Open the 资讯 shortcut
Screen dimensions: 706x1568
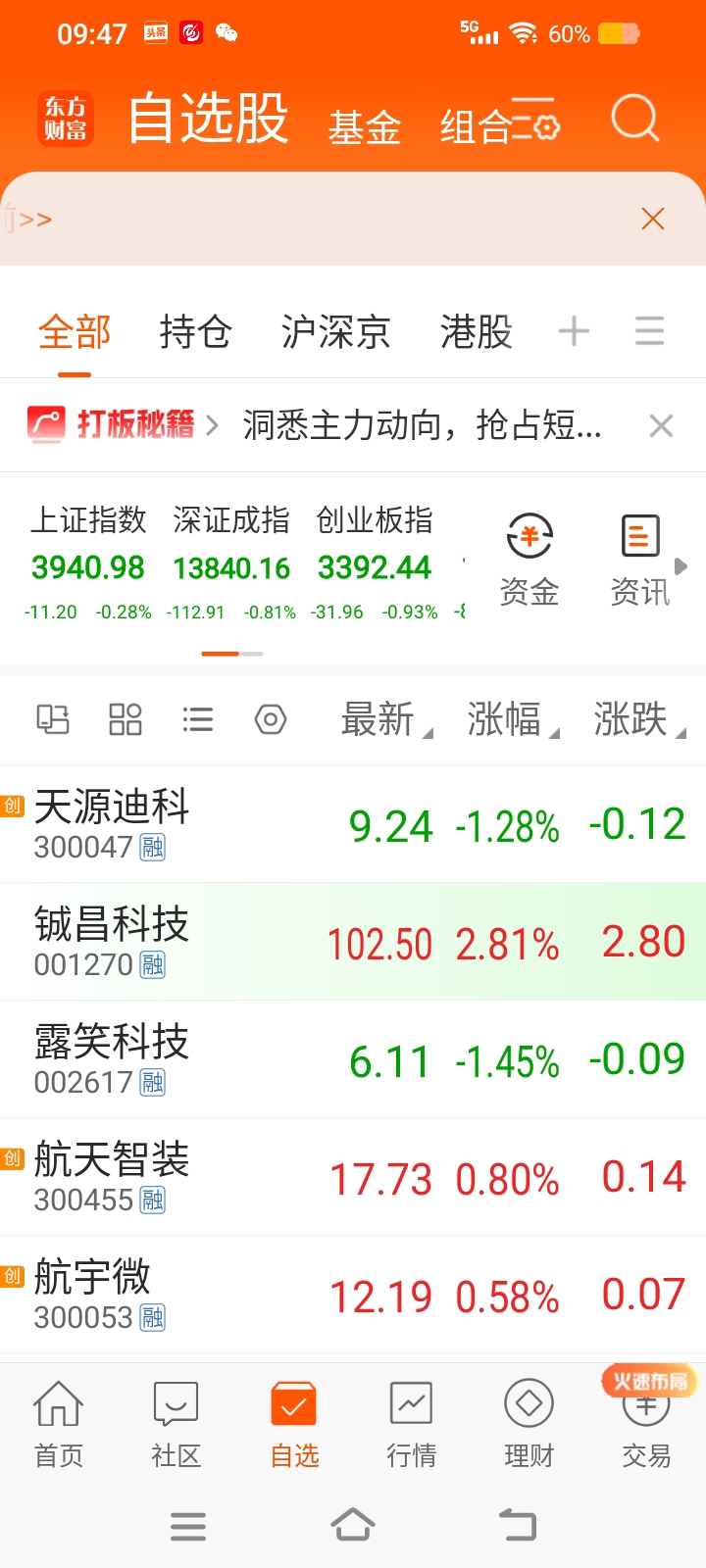tap(640, 560)
